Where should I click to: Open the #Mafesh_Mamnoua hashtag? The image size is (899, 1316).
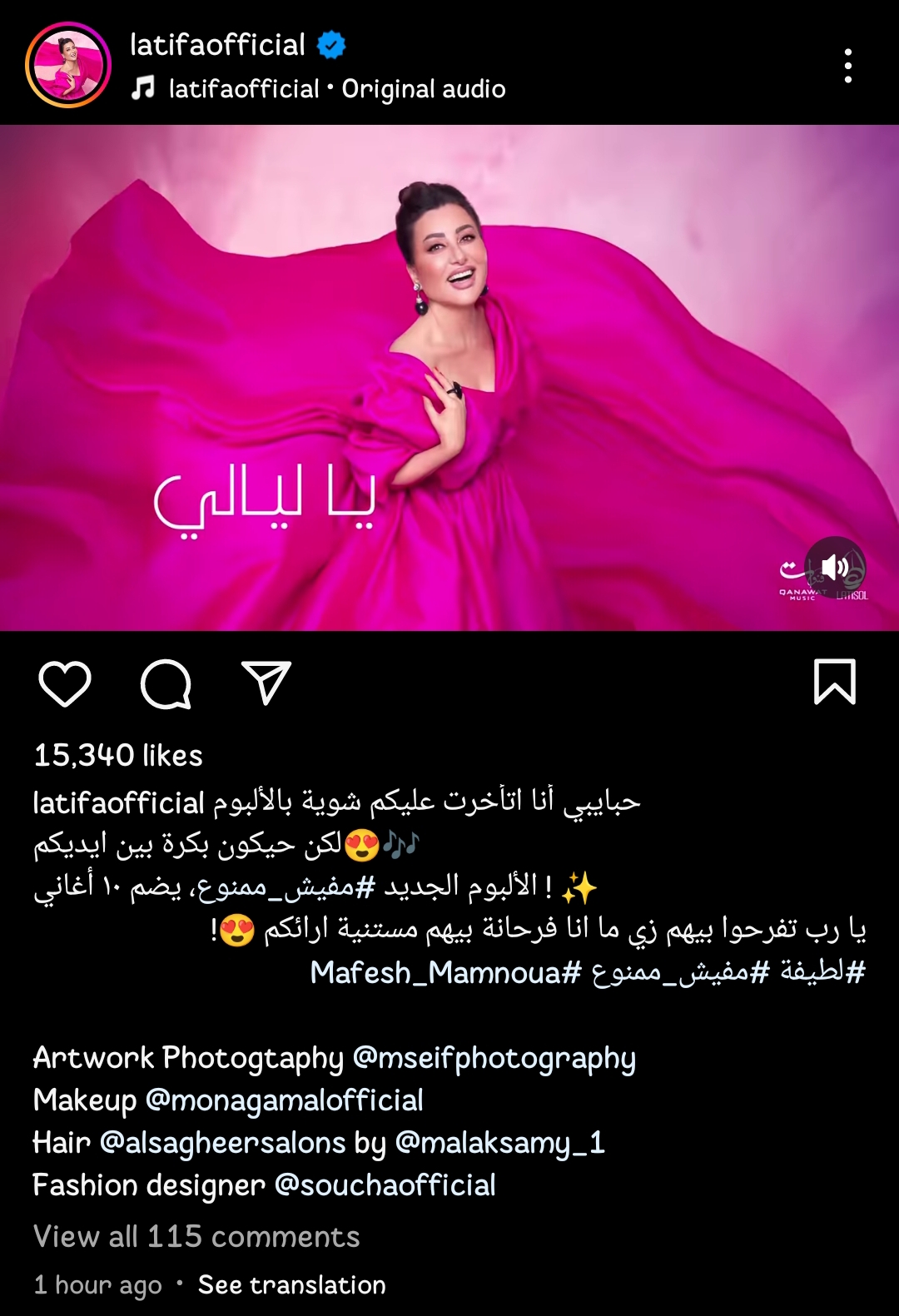[445, 972]
